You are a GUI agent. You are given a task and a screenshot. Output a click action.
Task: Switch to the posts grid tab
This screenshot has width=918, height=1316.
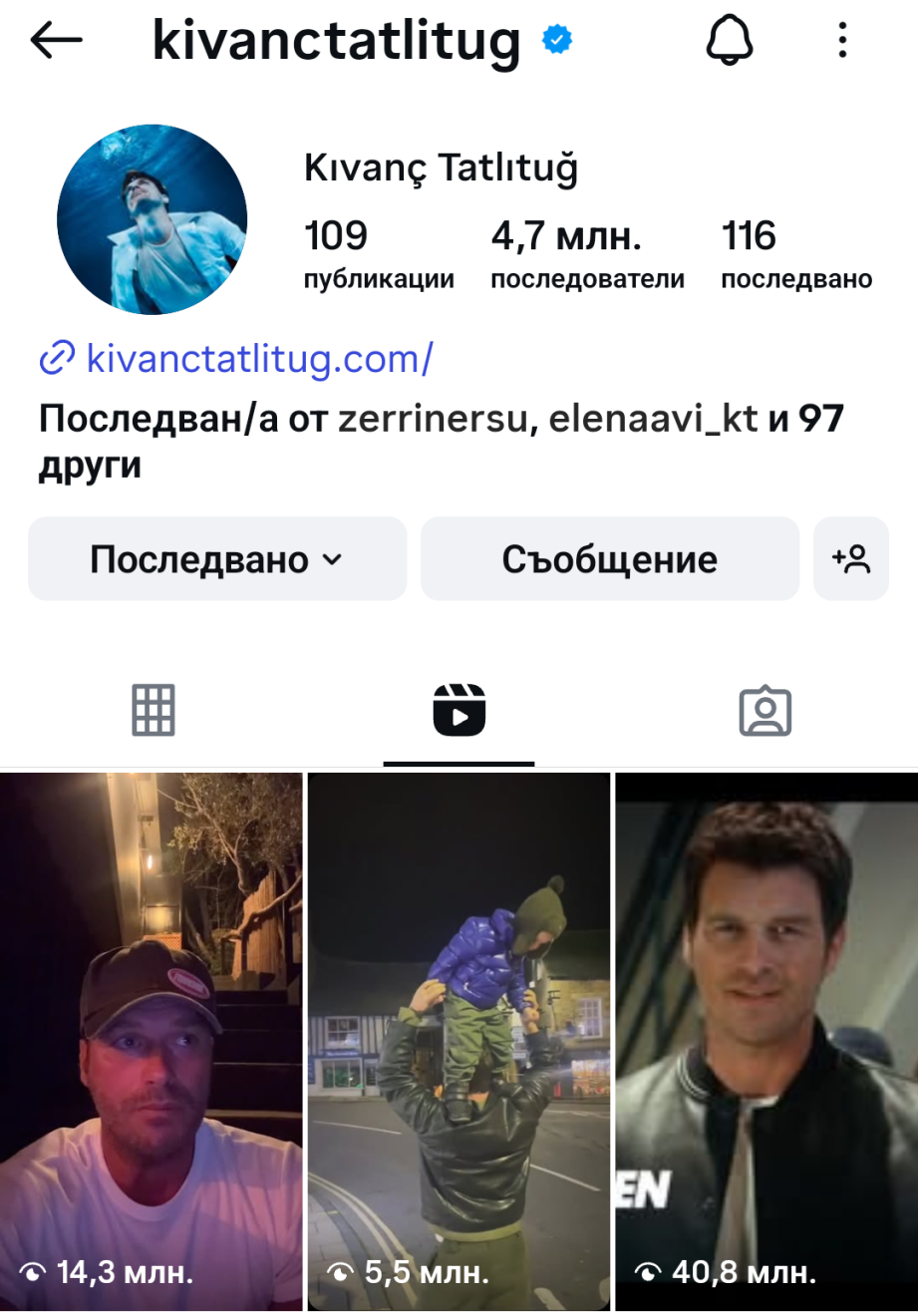pos(153,711)
